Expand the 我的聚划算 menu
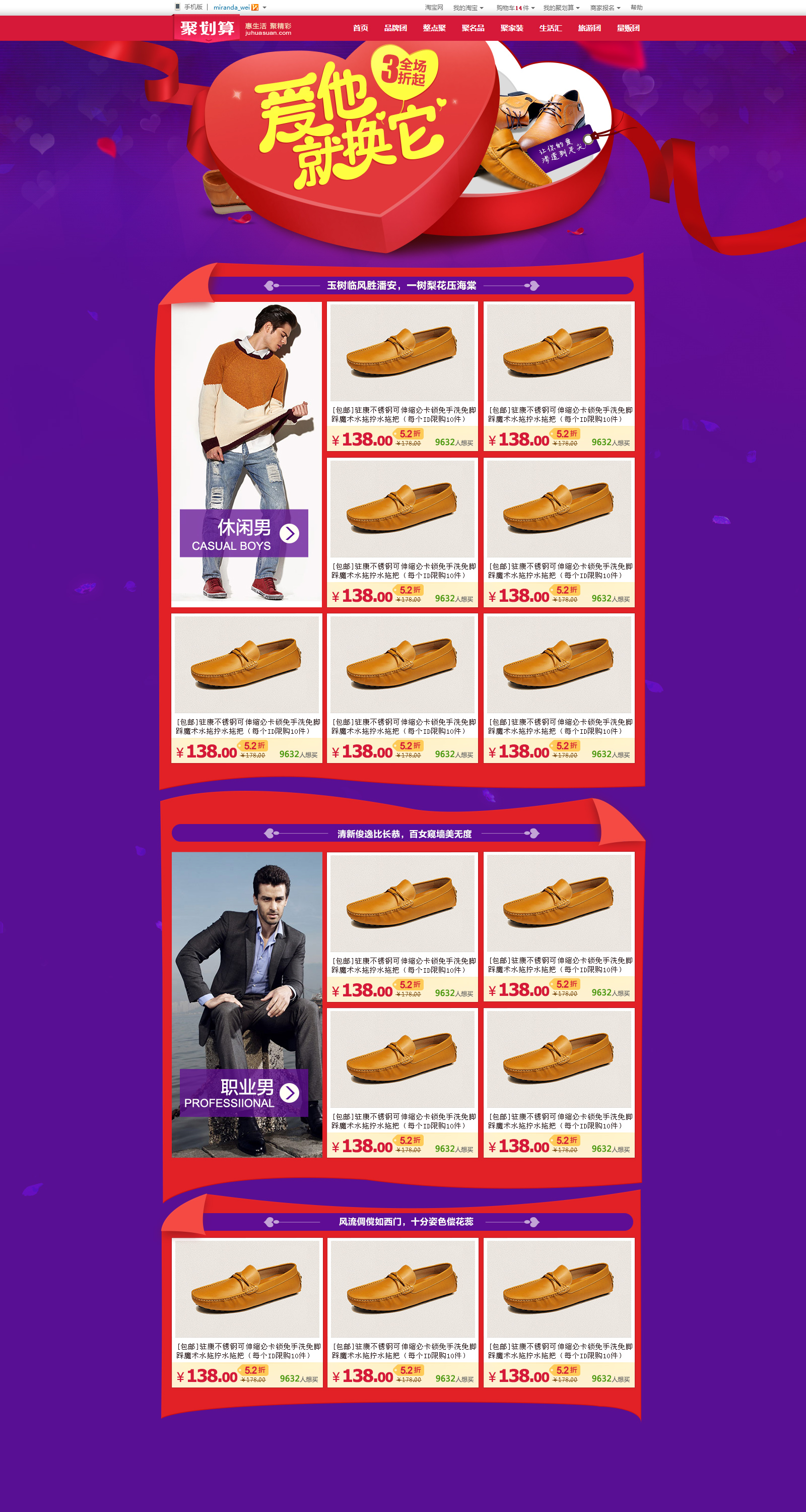The width and height of the screenshot is (806, 1512). coord(561,8)
